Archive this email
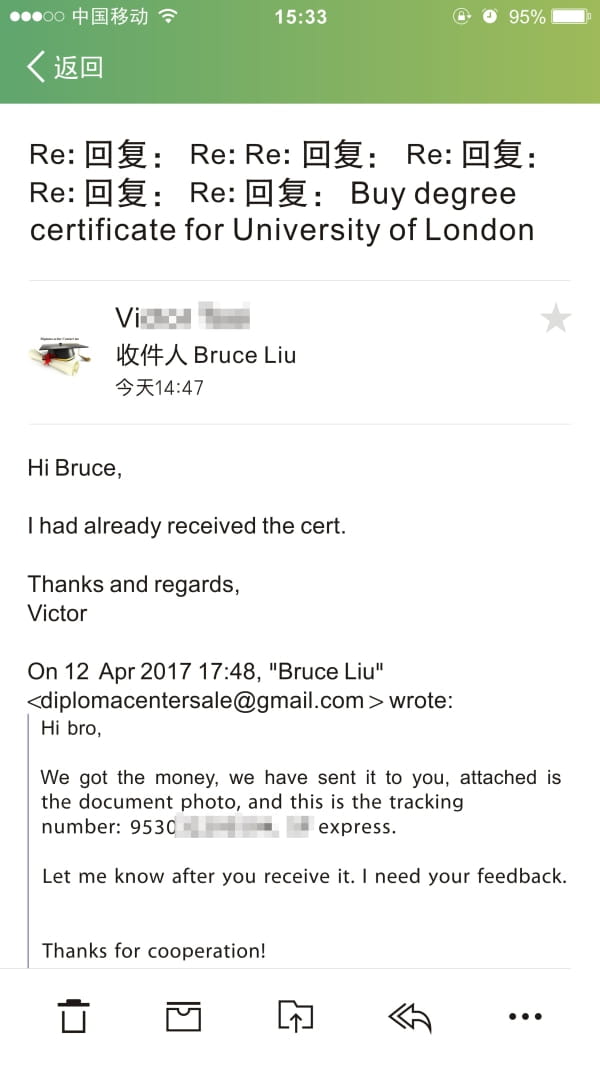Viewport: 600px width, 1074px height. point(184,1016)
